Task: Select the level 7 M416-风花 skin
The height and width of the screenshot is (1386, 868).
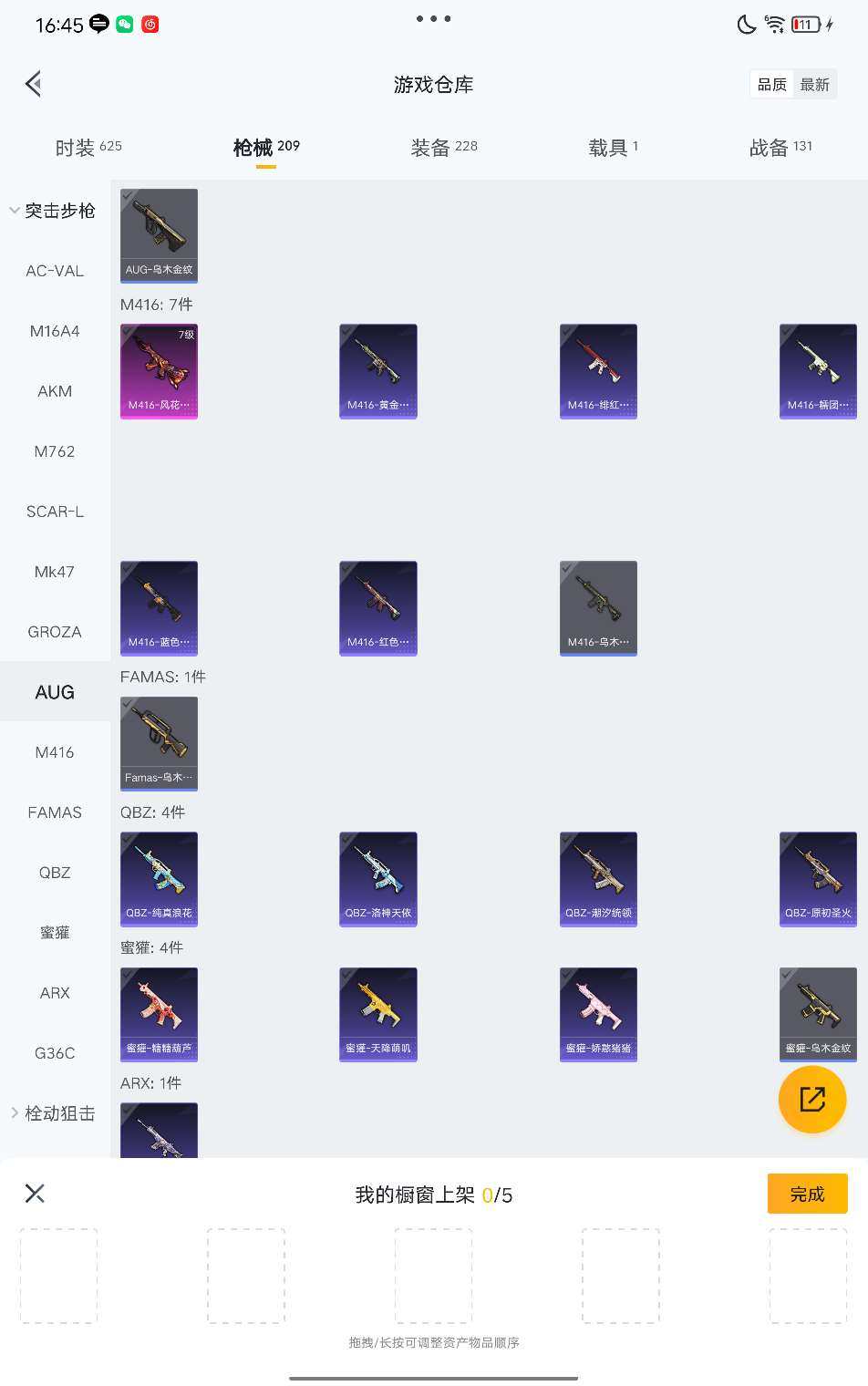Action: click(x=159, y=370)
